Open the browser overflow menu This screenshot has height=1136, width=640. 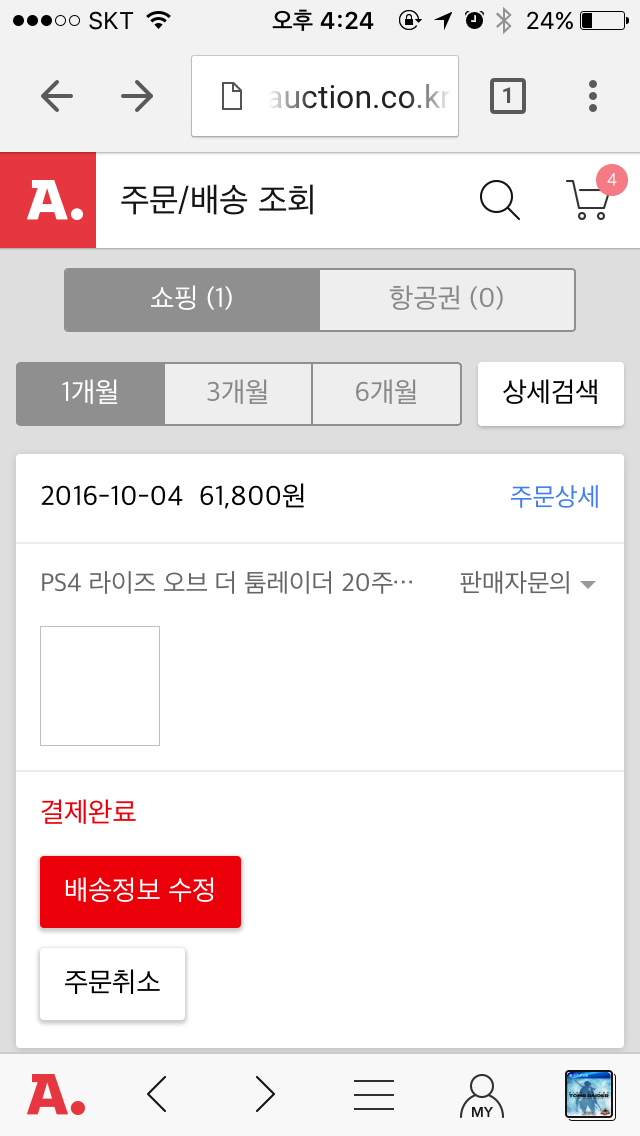click(593, 96)
